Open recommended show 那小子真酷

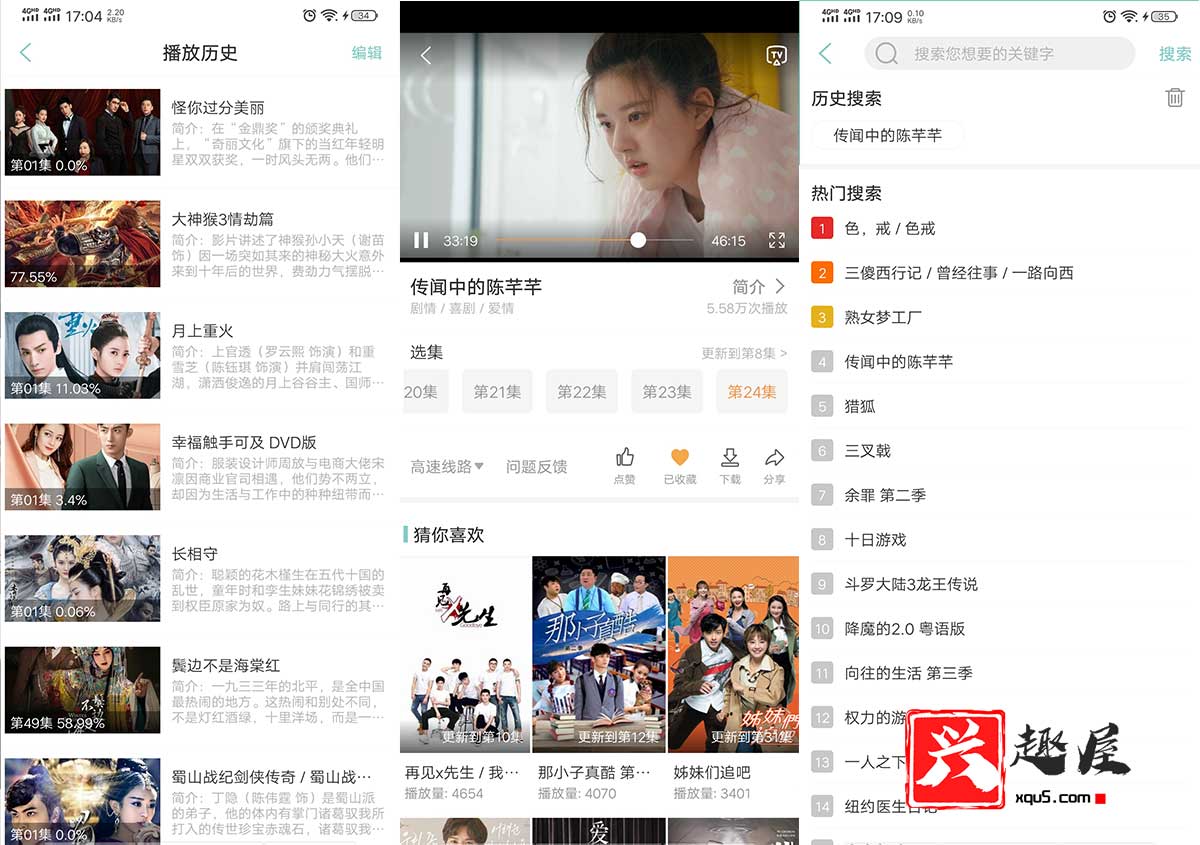598,655
